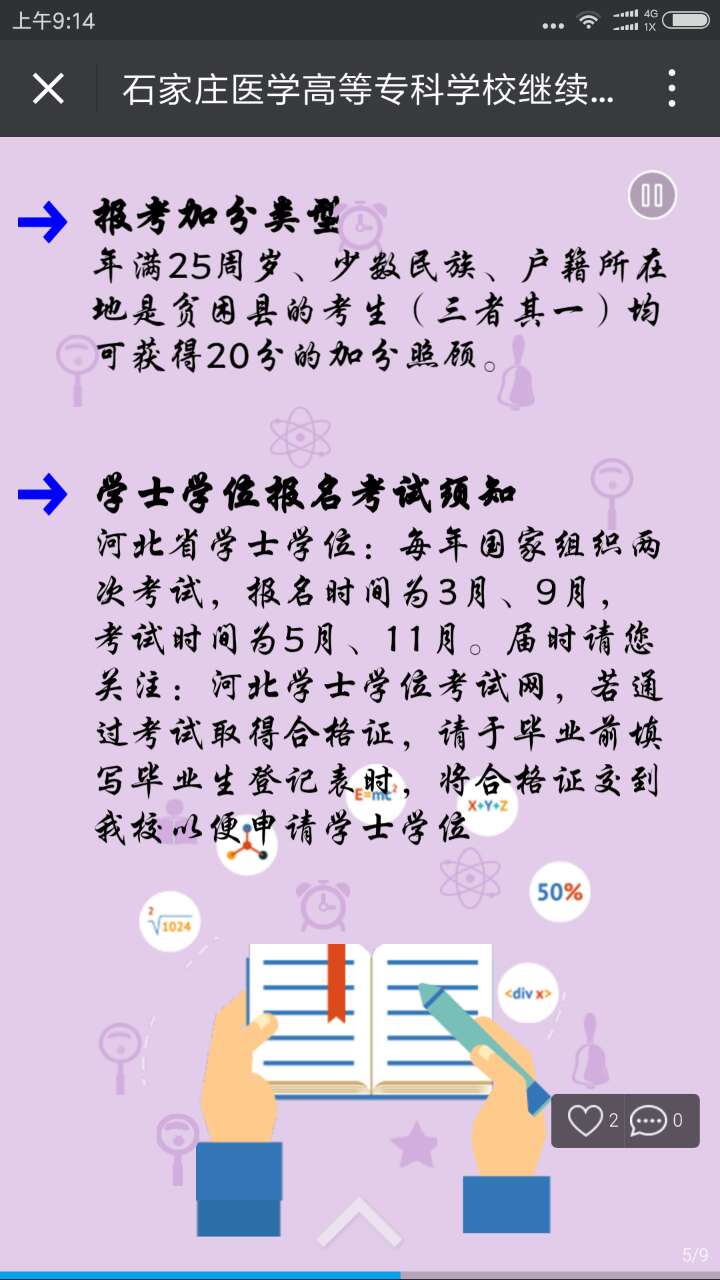720x1280 pixels.
Task: Tap the up chevron to next page
Action: [x=359, y=1221]
